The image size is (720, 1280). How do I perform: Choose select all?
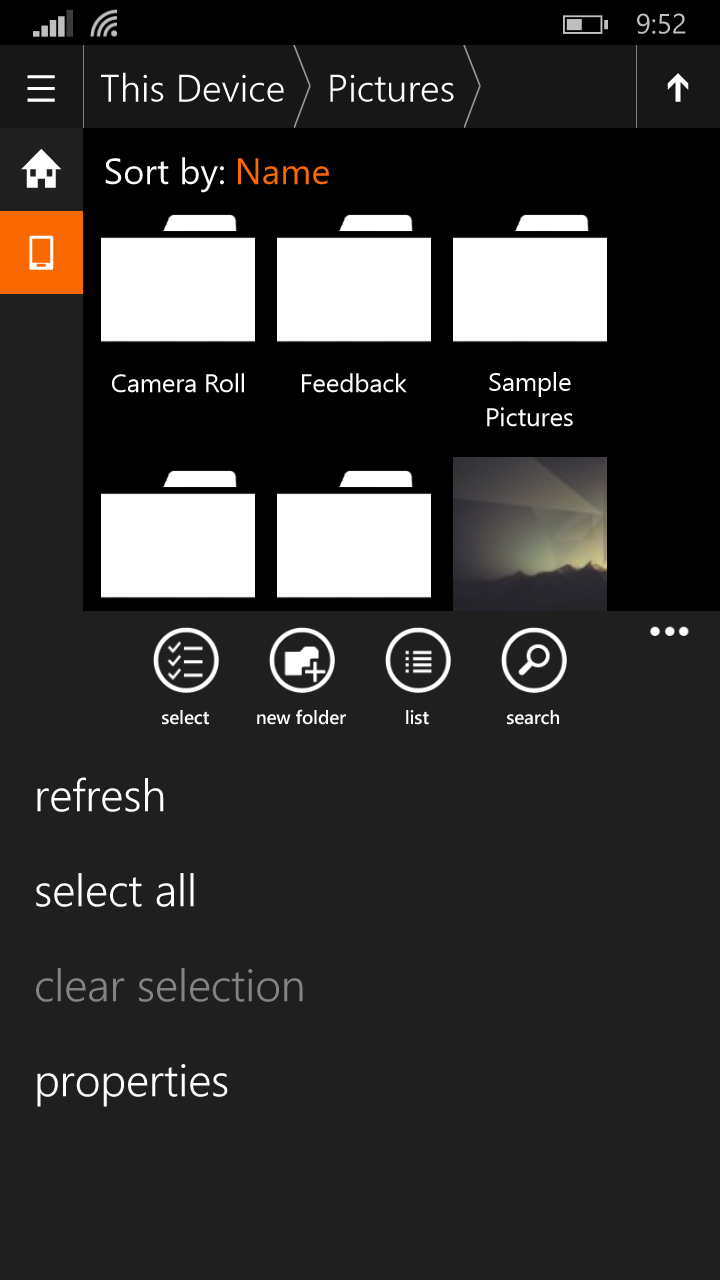coord(116,891)
